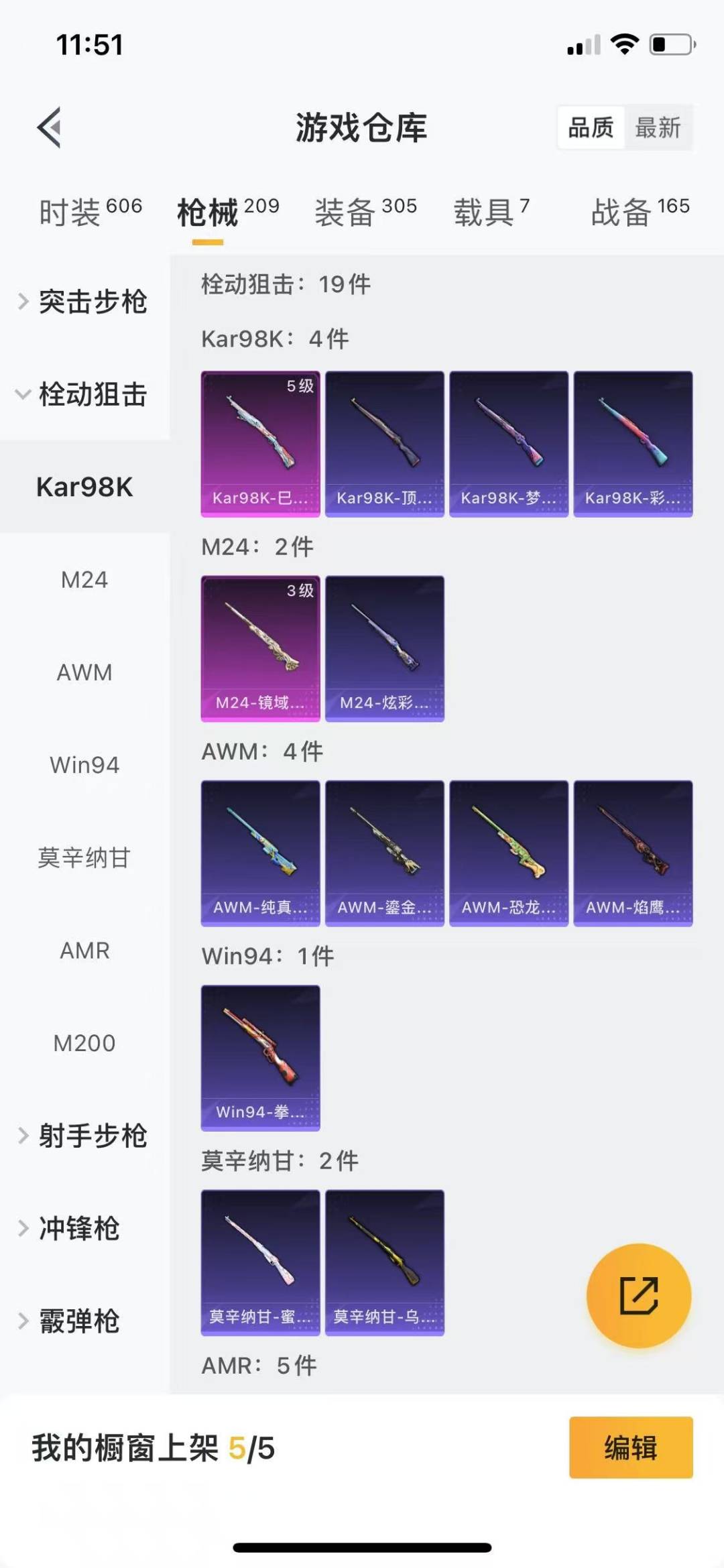
Task: Expand the 突击步枪 category
Action: coord(84,301)
